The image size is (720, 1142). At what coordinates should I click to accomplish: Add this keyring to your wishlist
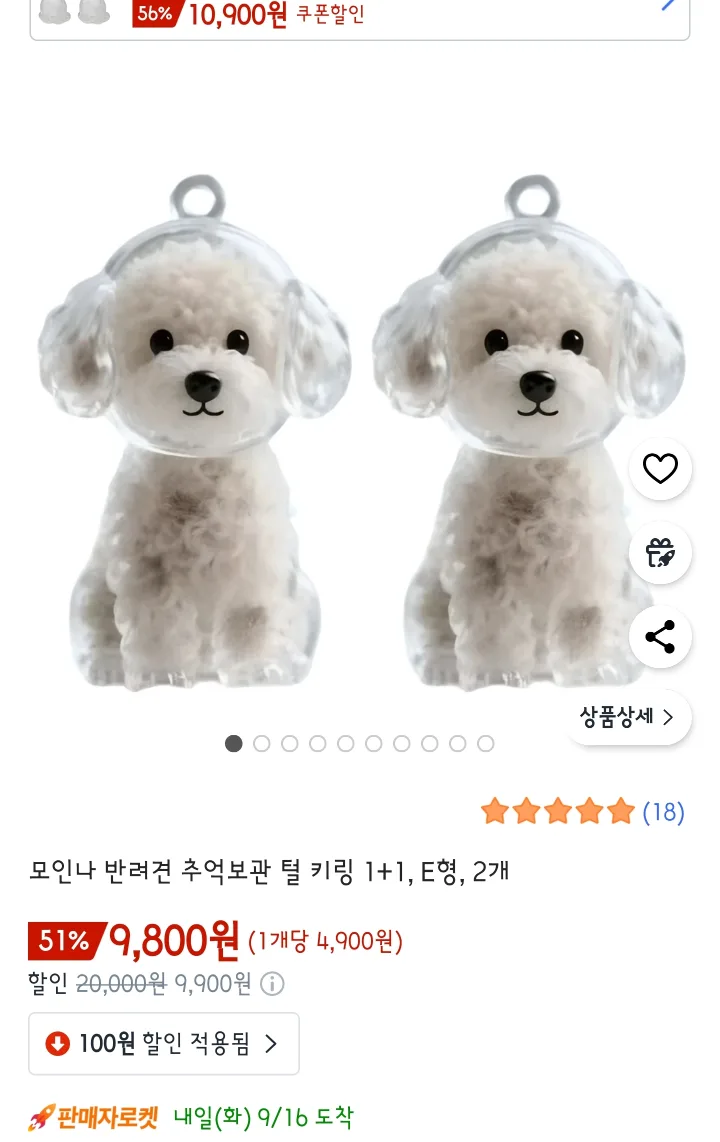point(660,469)
